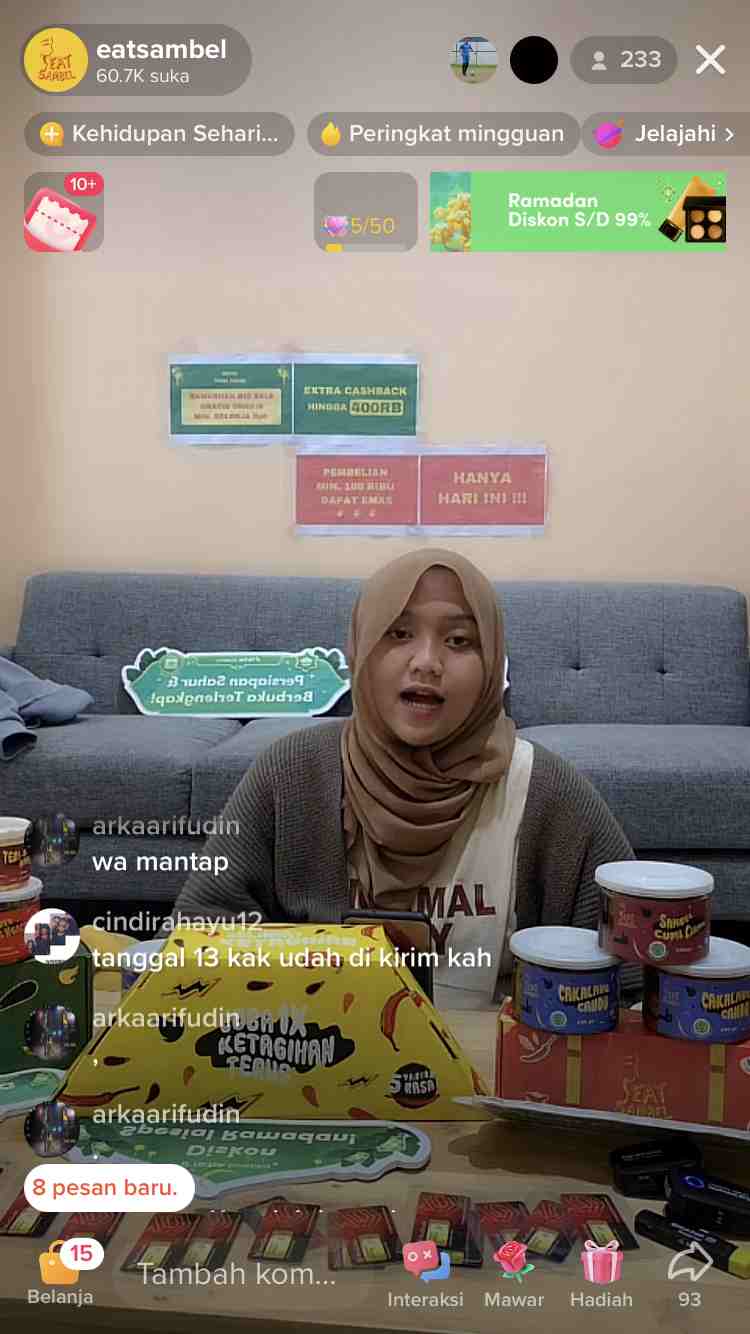Open the eatsambel host profile
Viewport: 750px width, 1334px height.
click(x=135, y=60)
